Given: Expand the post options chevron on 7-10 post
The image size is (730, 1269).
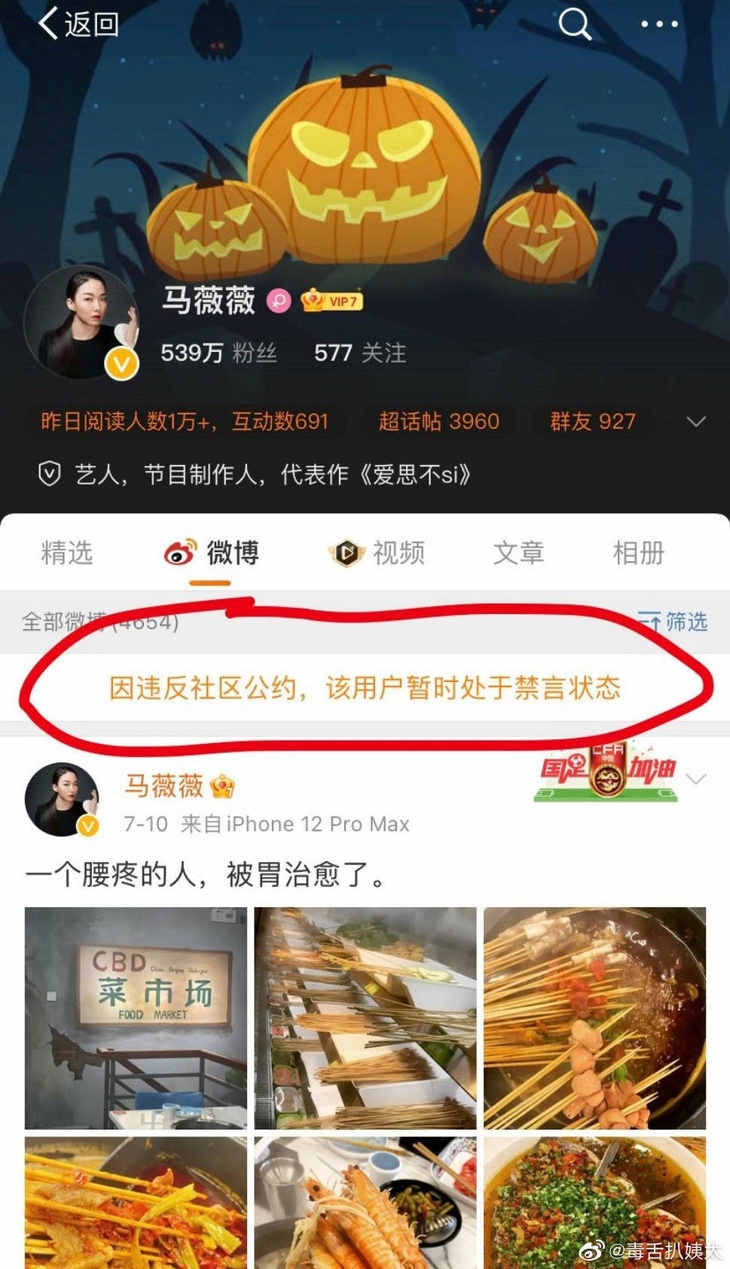Looking at the screenshot, I should (696, 780).
